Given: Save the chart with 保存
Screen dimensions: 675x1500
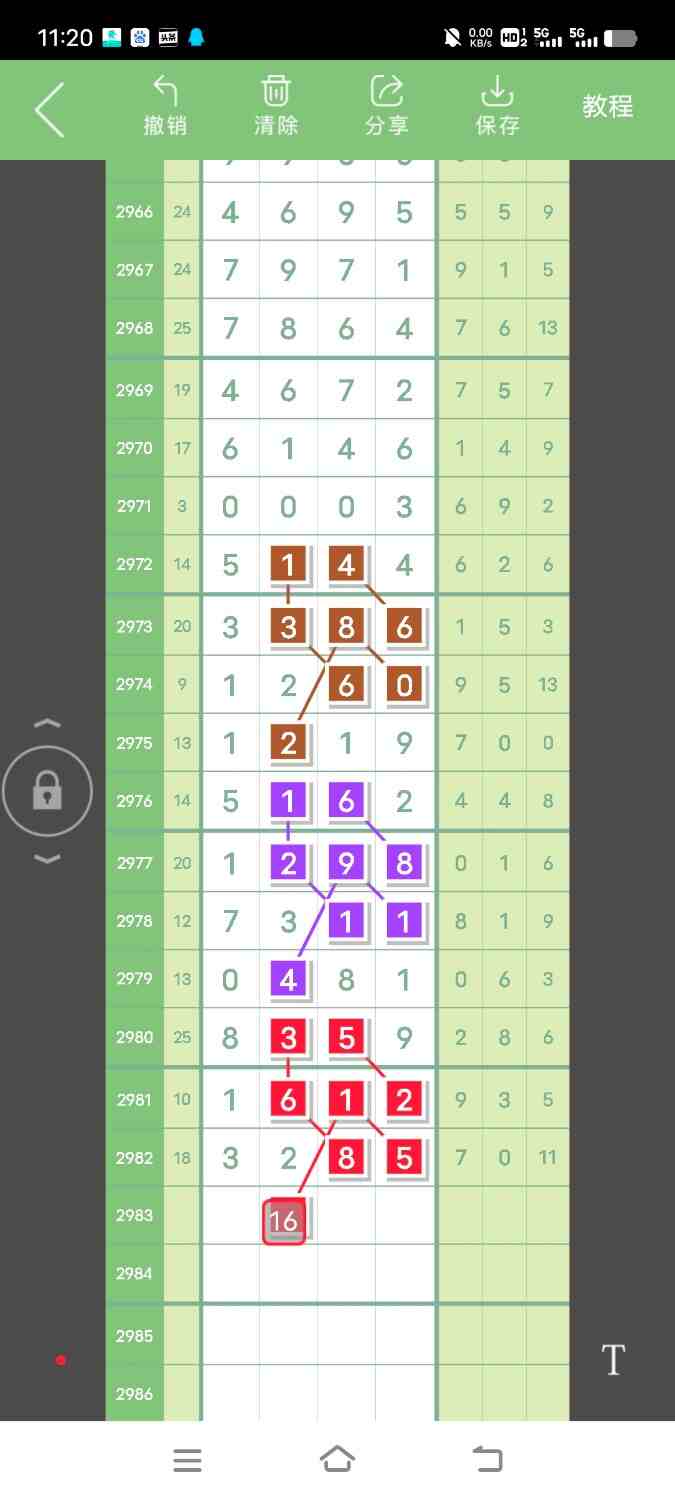Looking at the screenshot, I should (x=497, y=106).
